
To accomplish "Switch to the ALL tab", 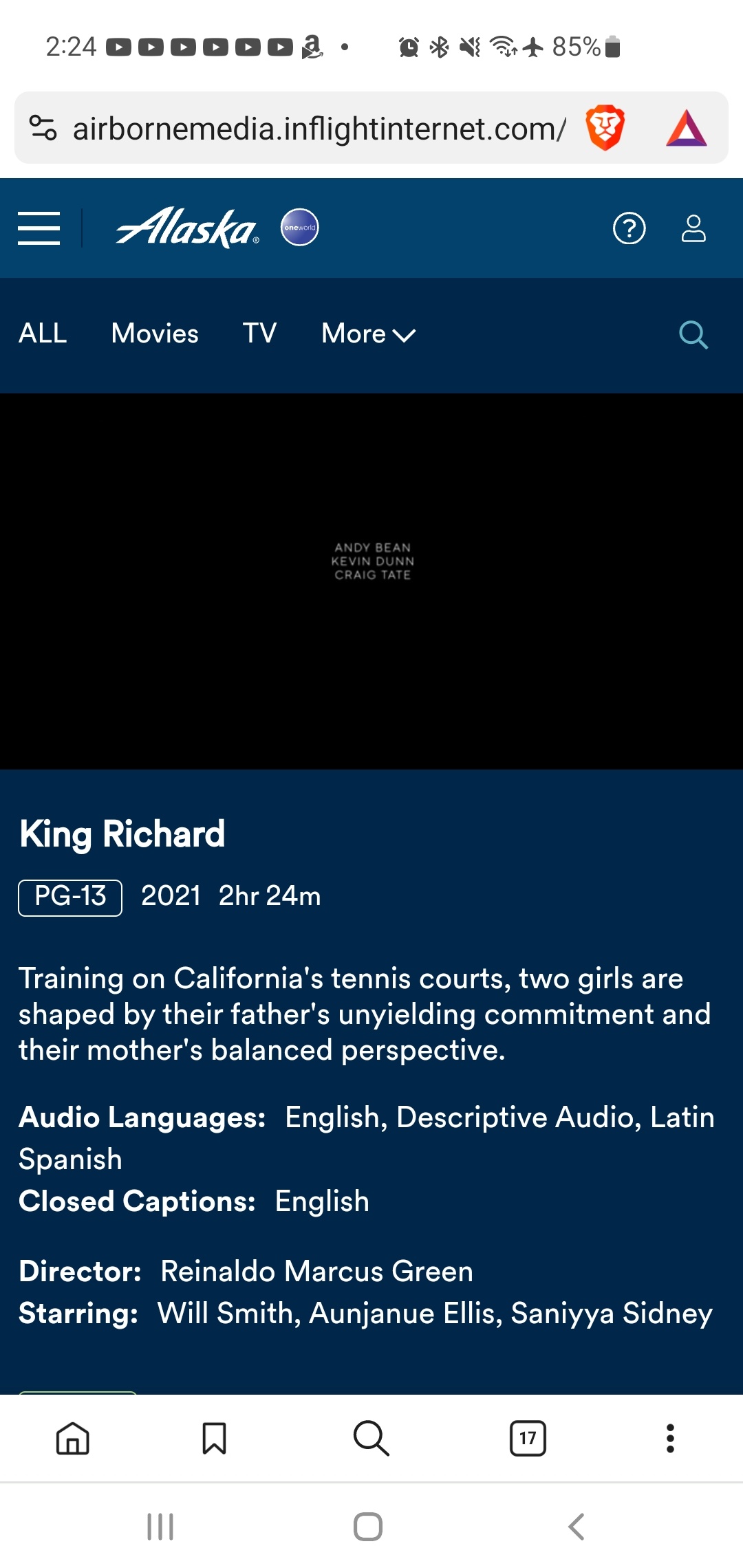I will (43, 334).
